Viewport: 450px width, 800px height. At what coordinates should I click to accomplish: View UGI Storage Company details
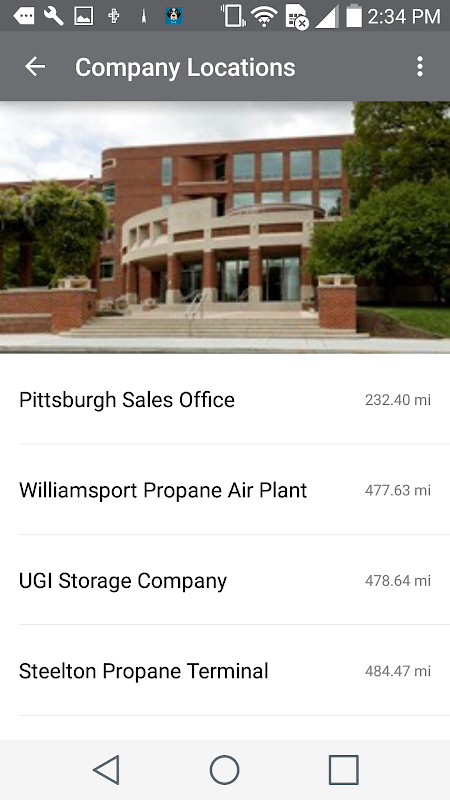tap(225, 580)
